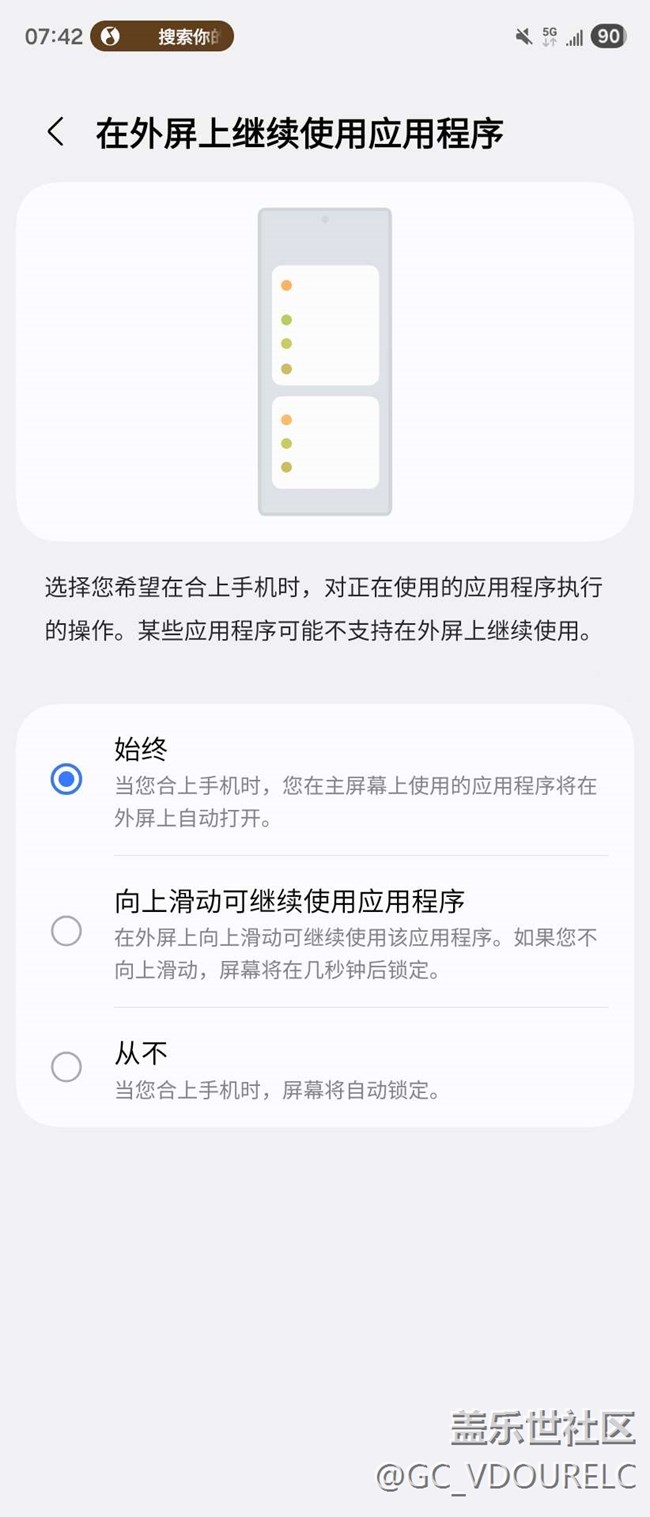Open the 搜索你的 status bar pill
The height and width of the screenshot is (1517, 650).
pos(162,37)
